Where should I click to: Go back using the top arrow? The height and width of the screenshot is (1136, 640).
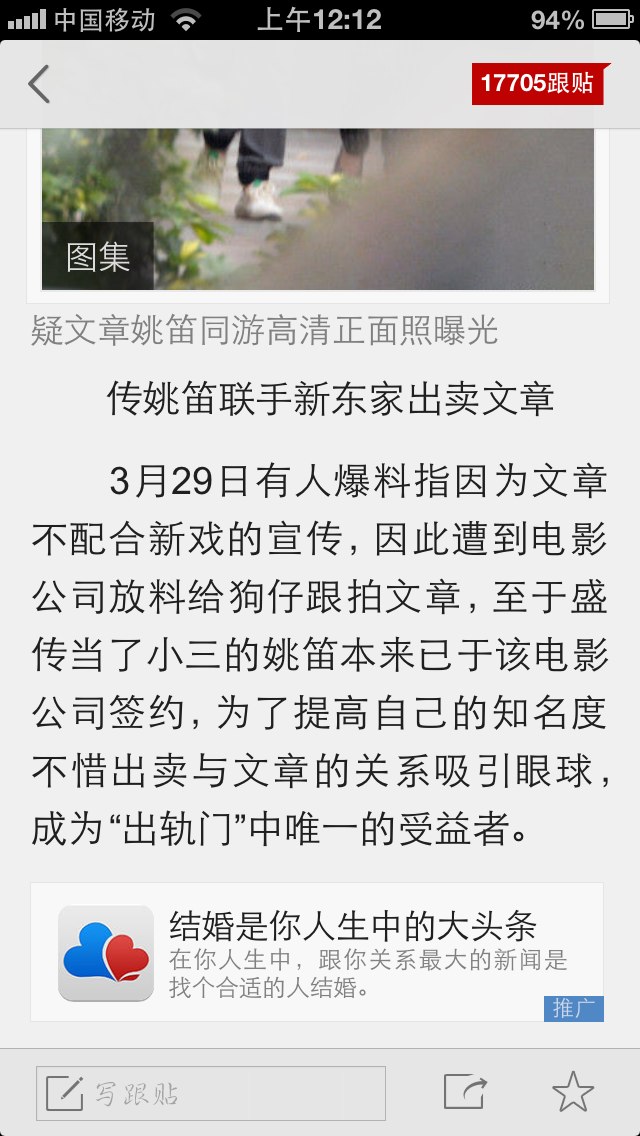click(x=39, y=85)
